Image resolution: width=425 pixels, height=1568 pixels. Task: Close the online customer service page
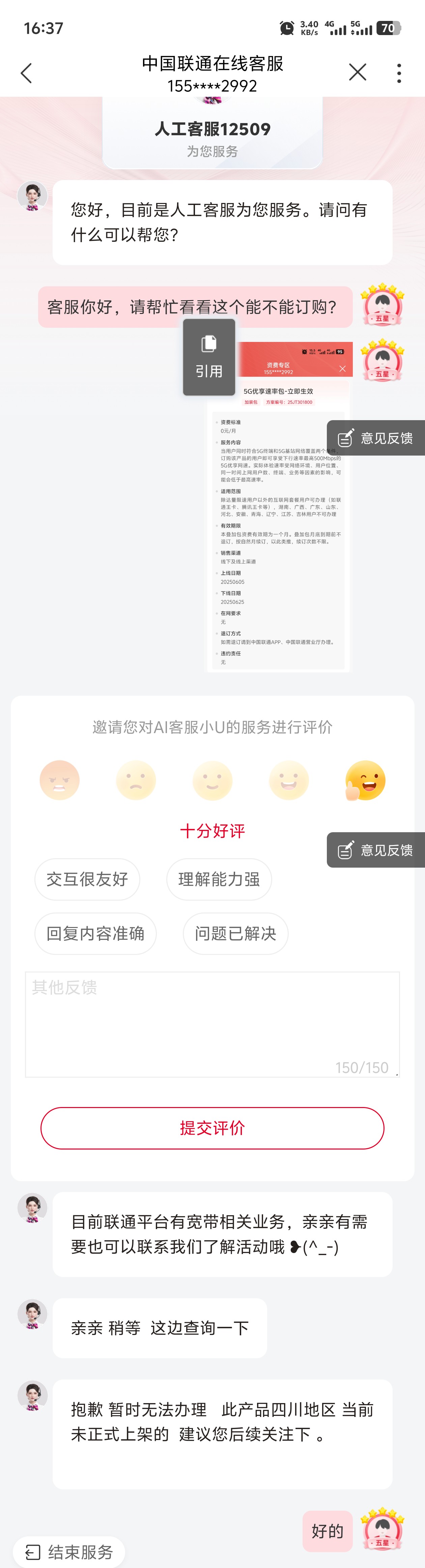[358, 72]
